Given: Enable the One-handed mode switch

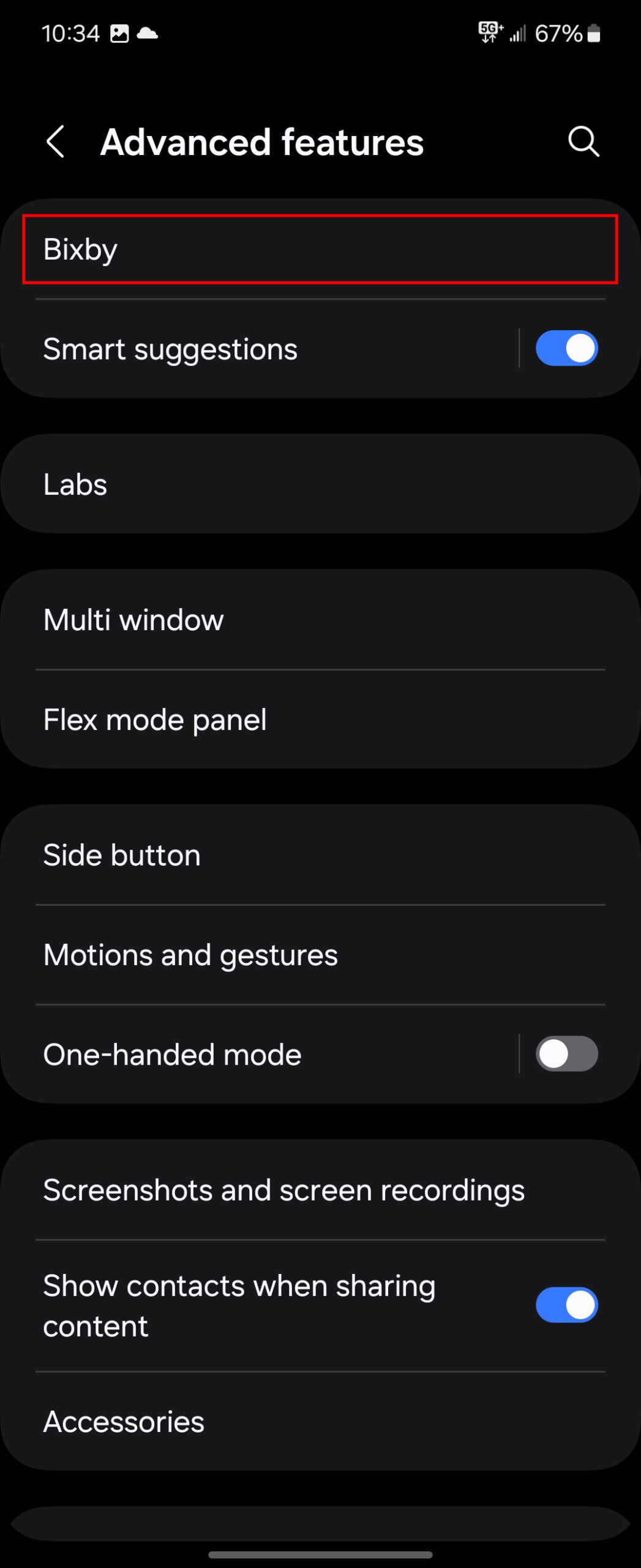Looking at the screenshot, I should coord(566,1054).
